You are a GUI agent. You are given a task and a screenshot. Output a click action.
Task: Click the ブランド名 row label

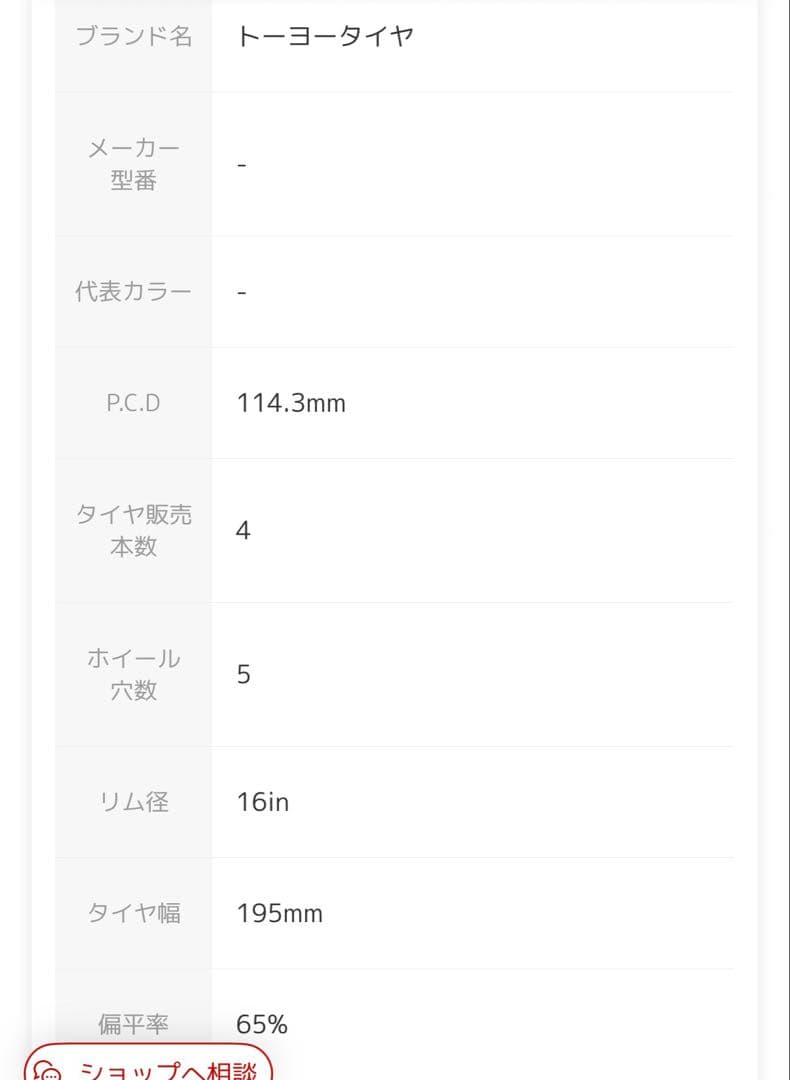132,34
